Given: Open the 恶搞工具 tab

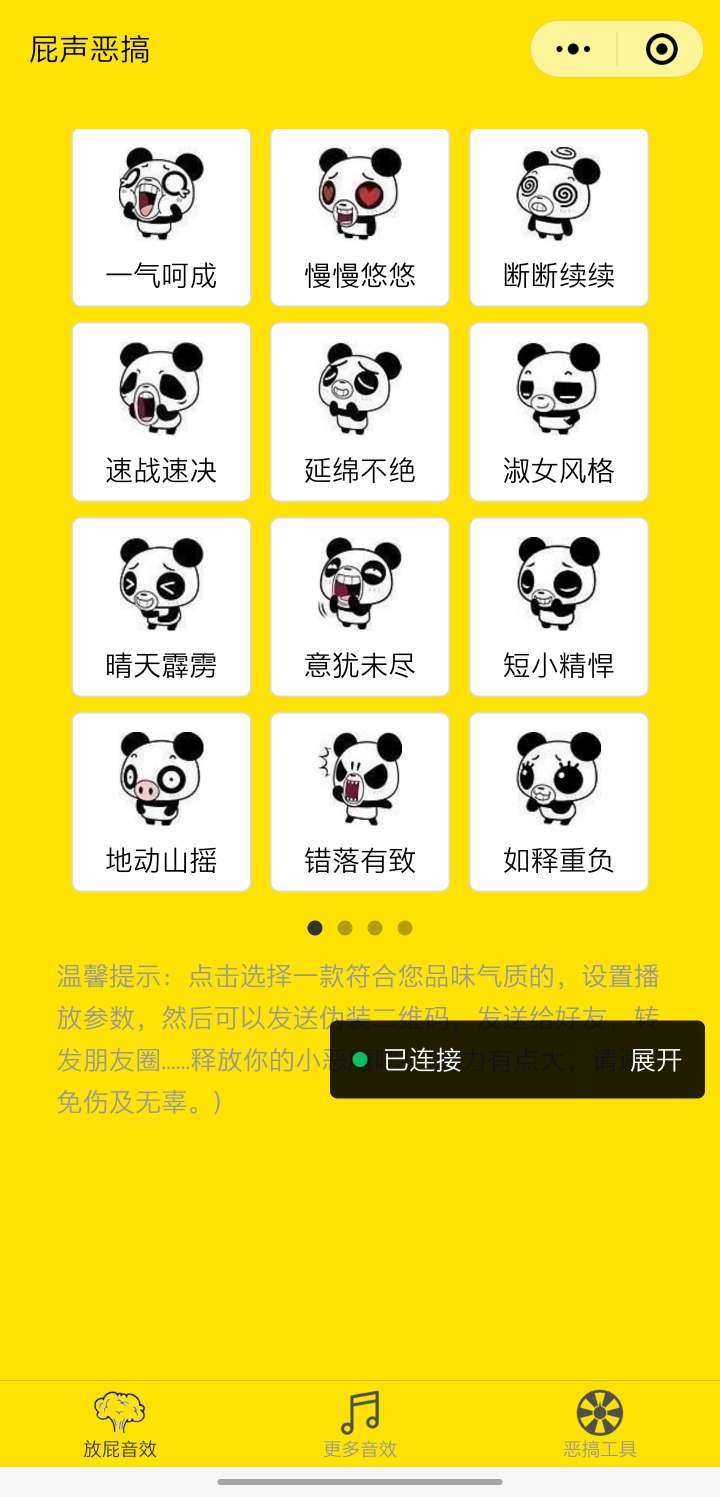Looking at the screenshot, I should tap(597, 1424).
